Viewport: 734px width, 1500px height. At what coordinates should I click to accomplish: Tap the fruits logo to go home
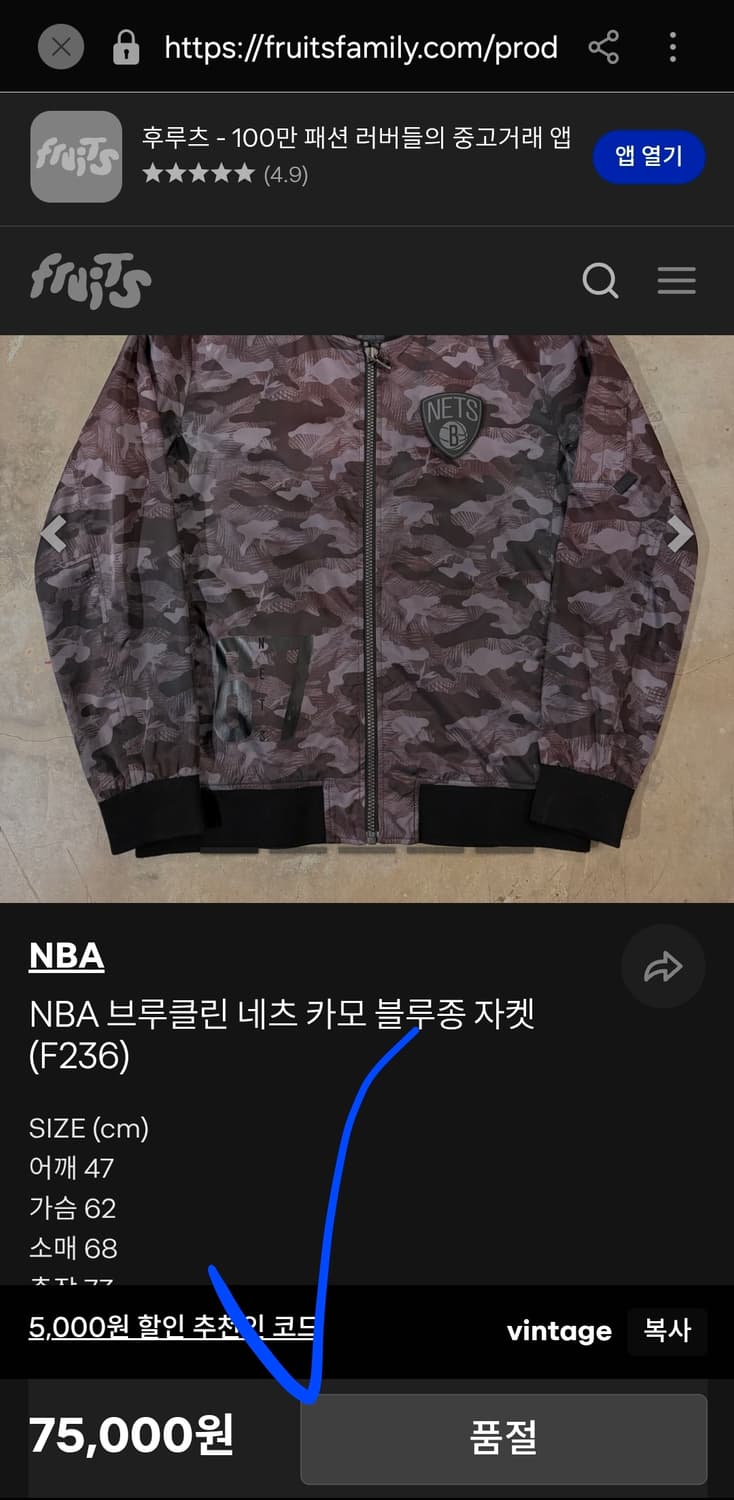(90, 281)
